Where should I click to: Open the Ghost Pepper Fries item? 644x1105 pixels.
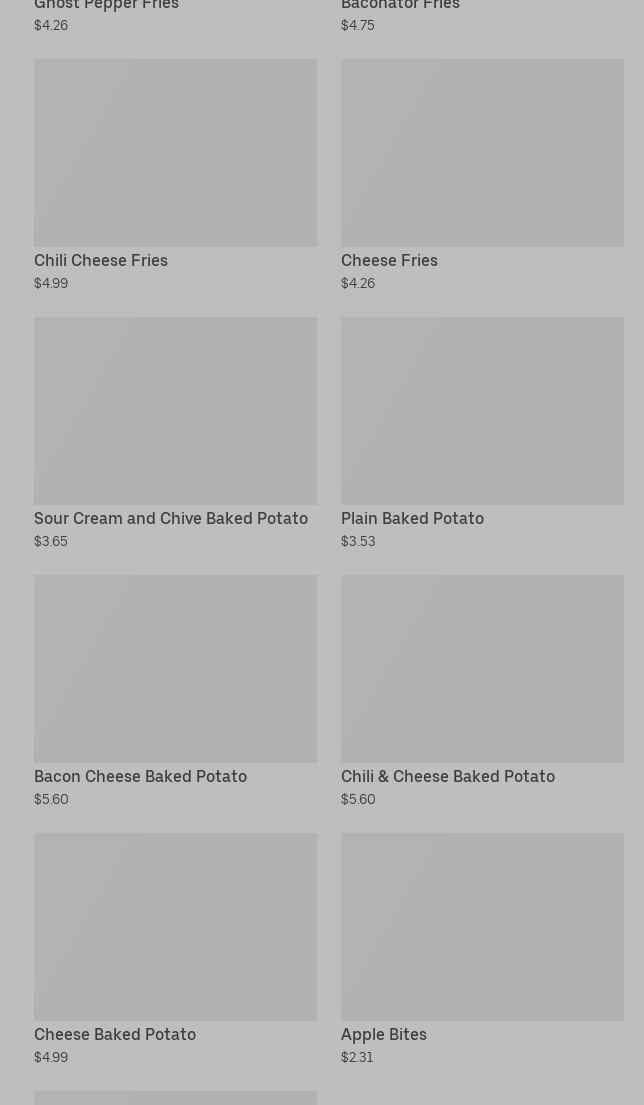(x=106, y=7)
